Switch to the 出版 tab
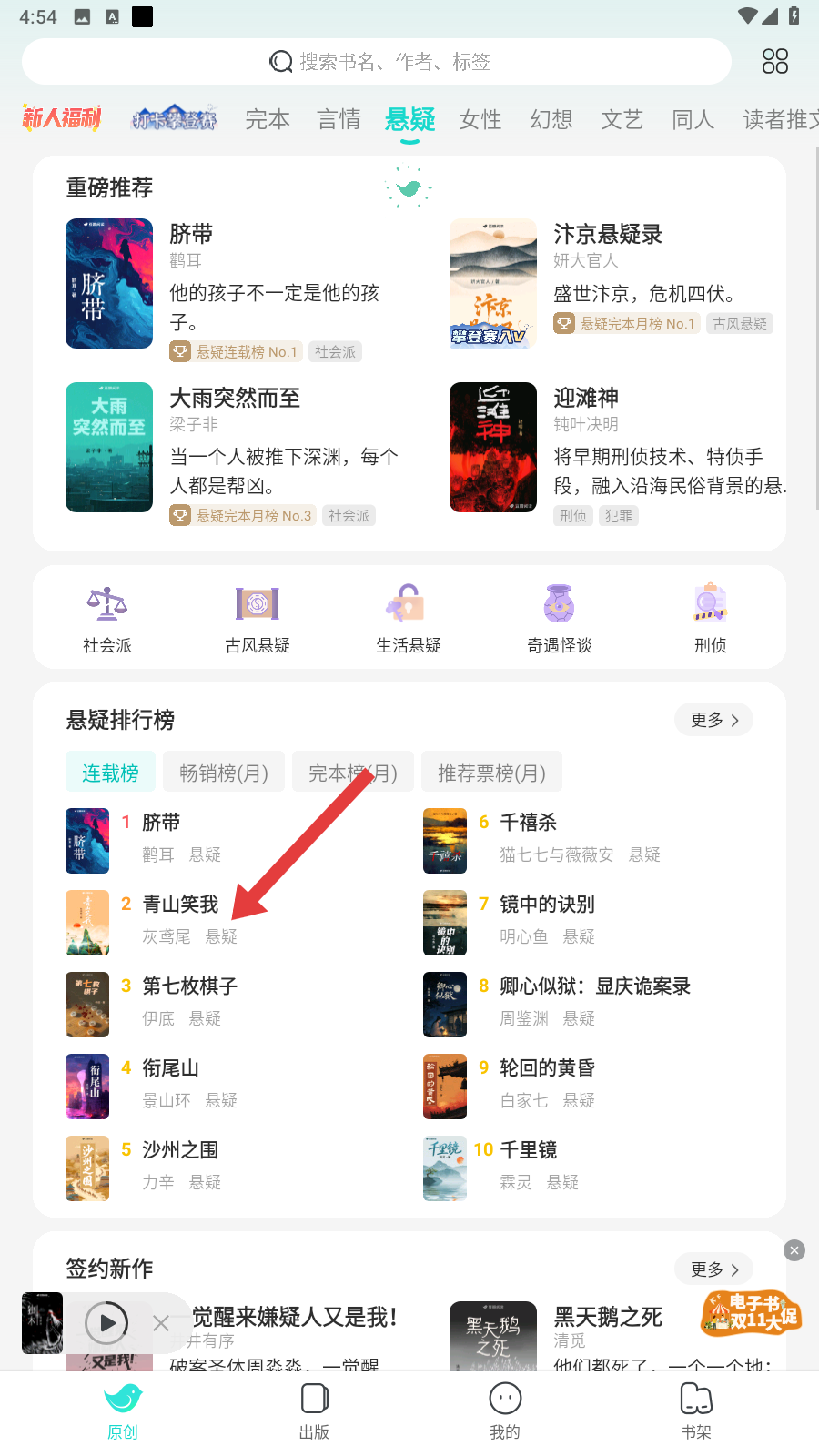819x1456 pixels. [x=314, y=1410]
